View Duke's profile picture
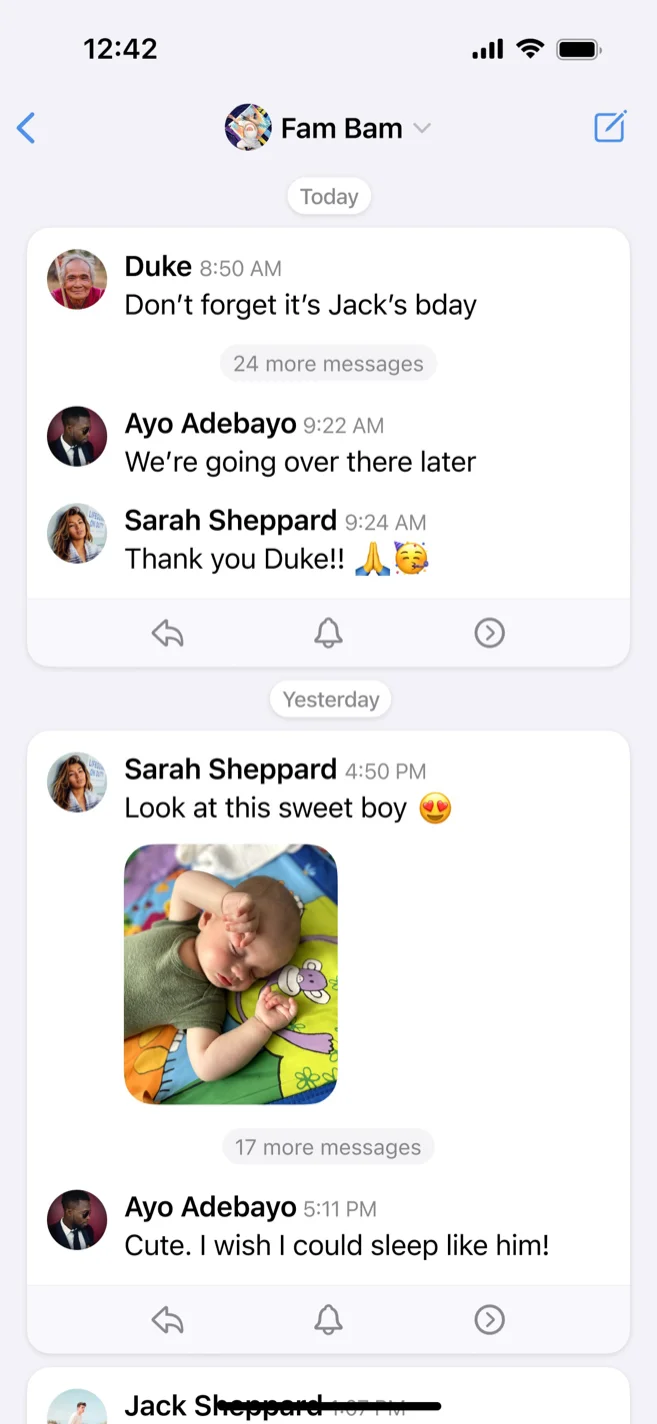Viewport: 657px width, 1424px height. coord(77,279)
